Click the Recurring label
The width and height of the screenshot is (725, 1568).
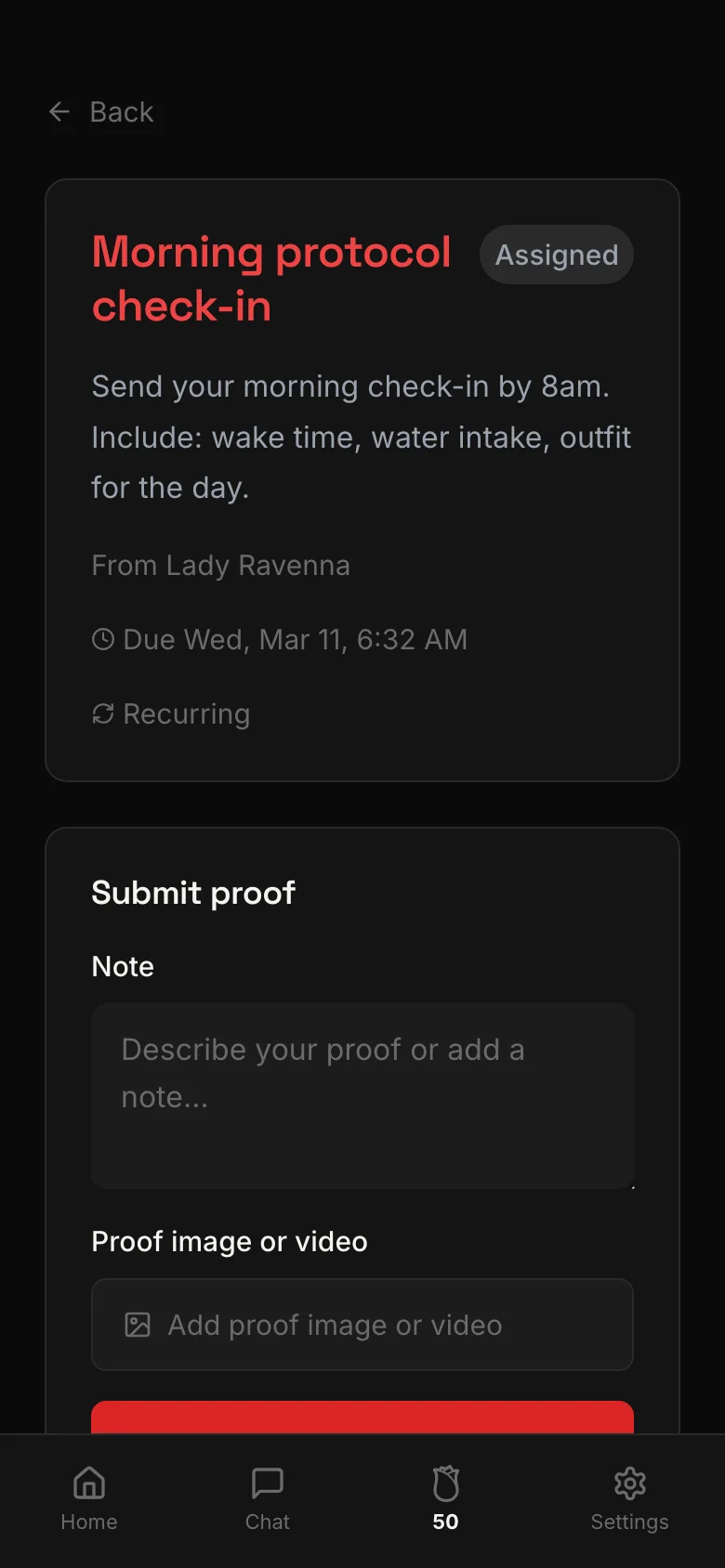pos(186,713)
